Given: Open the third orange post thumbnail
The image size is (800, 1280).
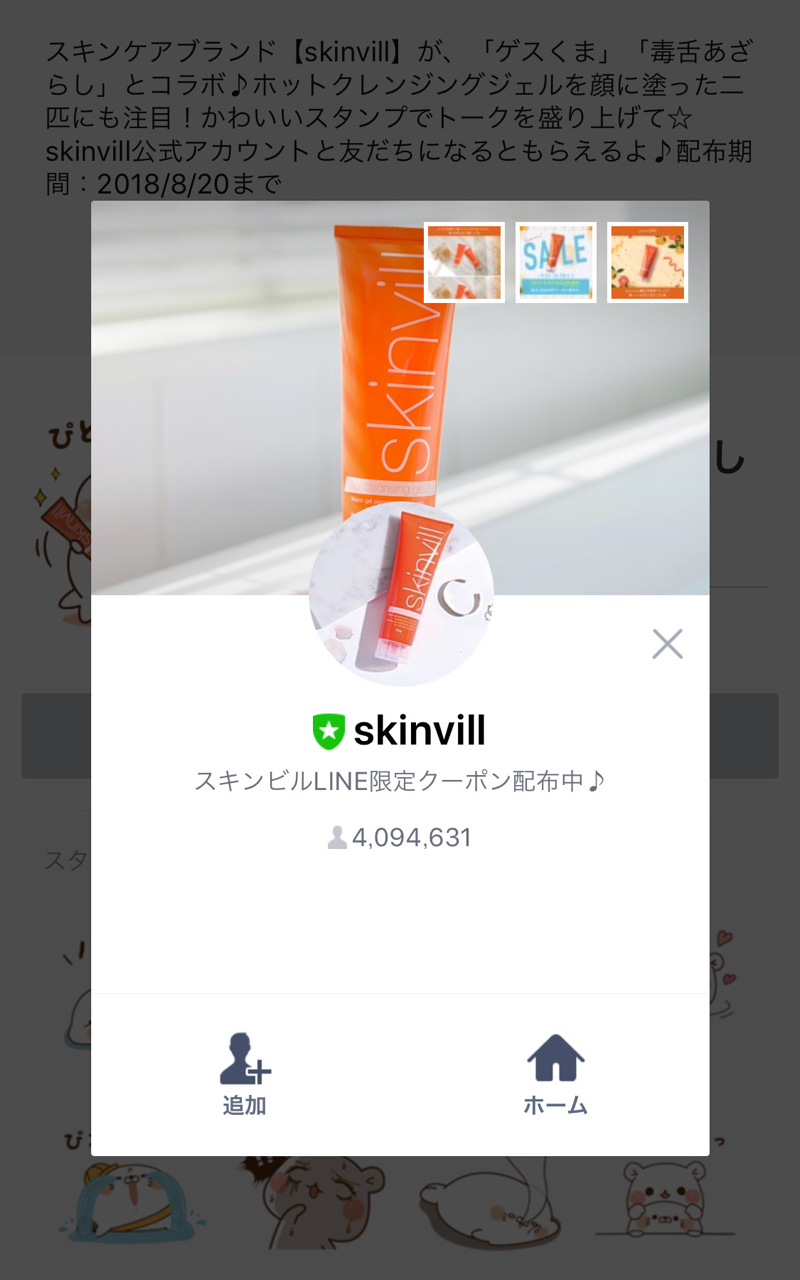Looking at the screenshot, I should [648, 262].
